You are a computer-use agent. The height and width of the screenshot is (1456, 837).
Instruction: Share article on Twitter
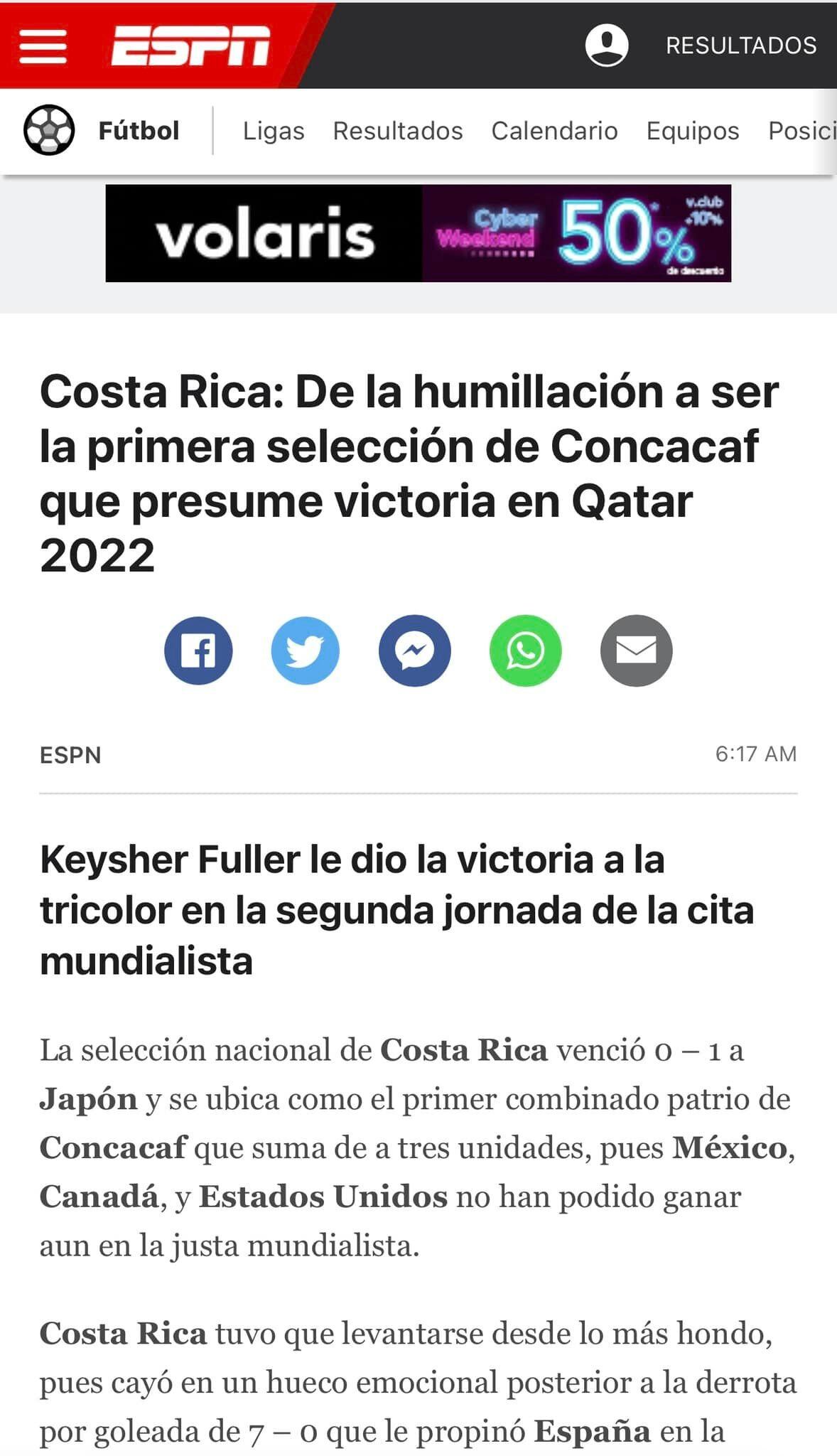pyautogui.click(x=306, y=651)
